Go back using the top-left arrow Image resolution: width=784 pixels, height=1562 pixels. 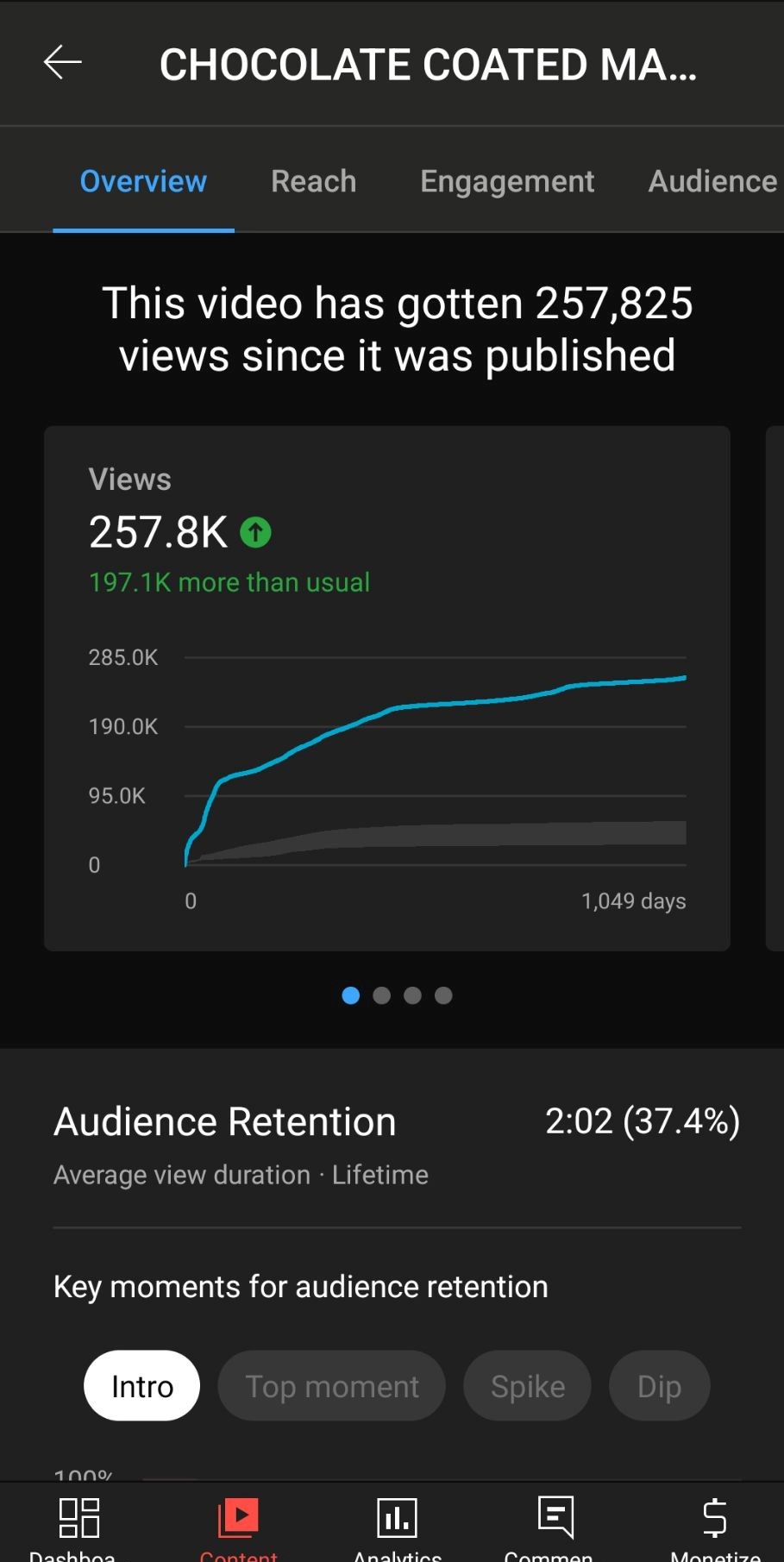click(x=63, y=62)
